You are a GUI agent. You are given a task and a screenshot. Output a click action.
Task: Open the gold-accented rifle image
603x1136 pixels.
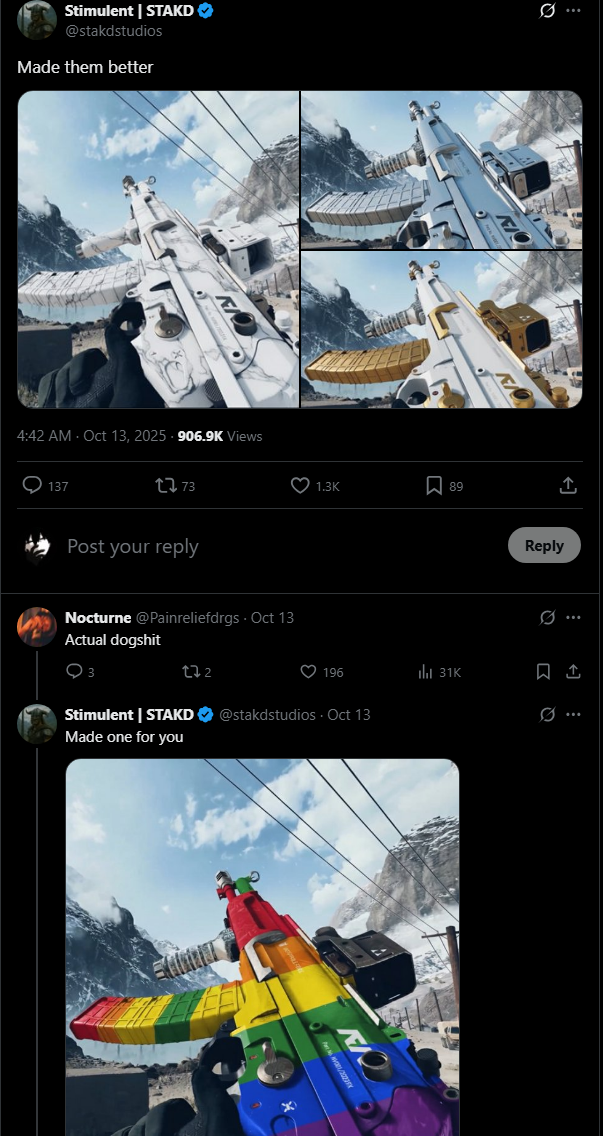point(441,330)
